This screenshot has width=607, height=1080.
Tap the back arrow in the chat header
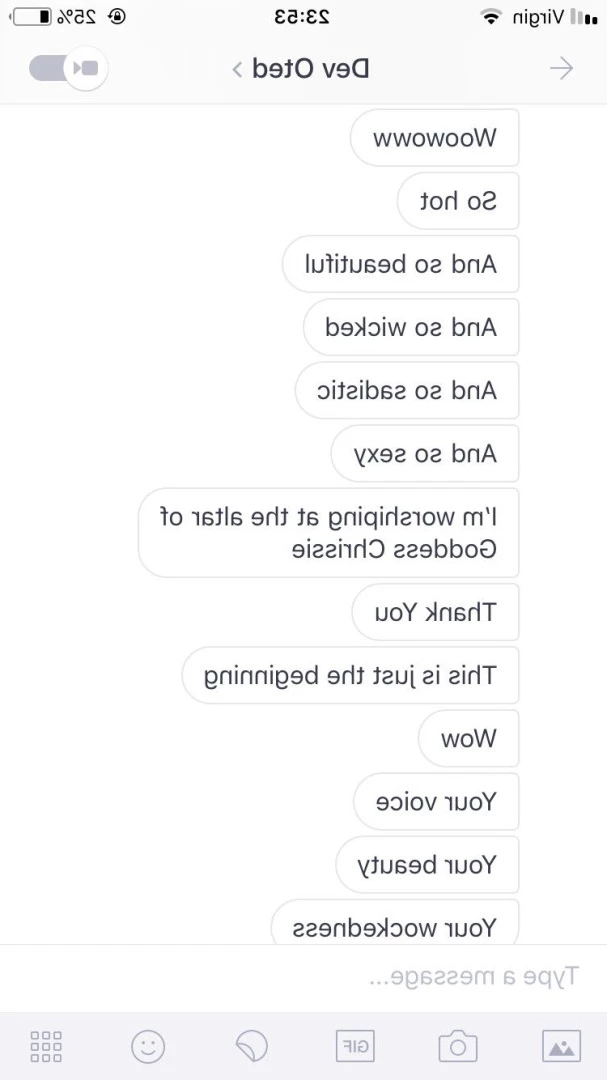(562, 68)
